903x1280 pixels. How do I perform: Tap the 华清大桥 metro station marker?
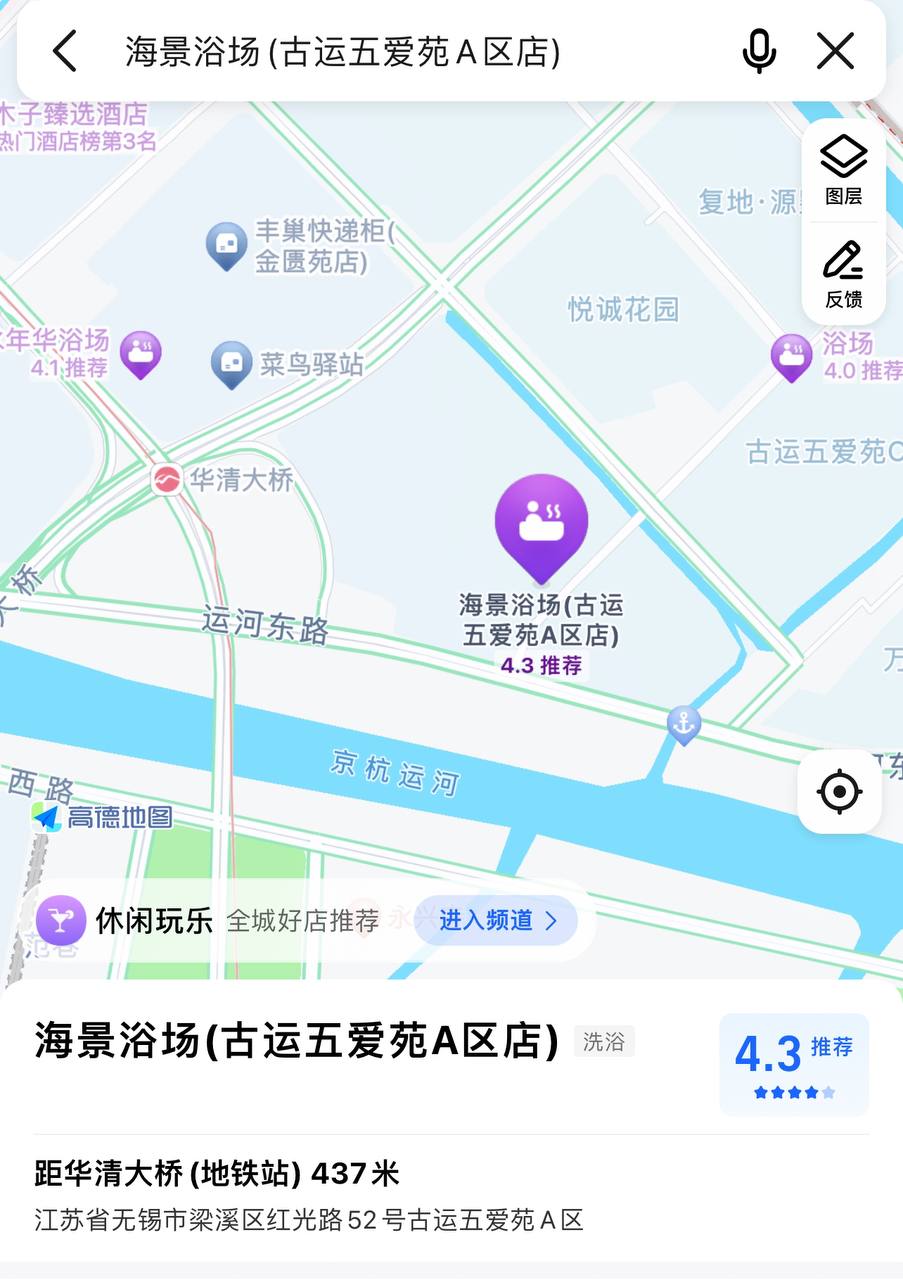[167, 480]
